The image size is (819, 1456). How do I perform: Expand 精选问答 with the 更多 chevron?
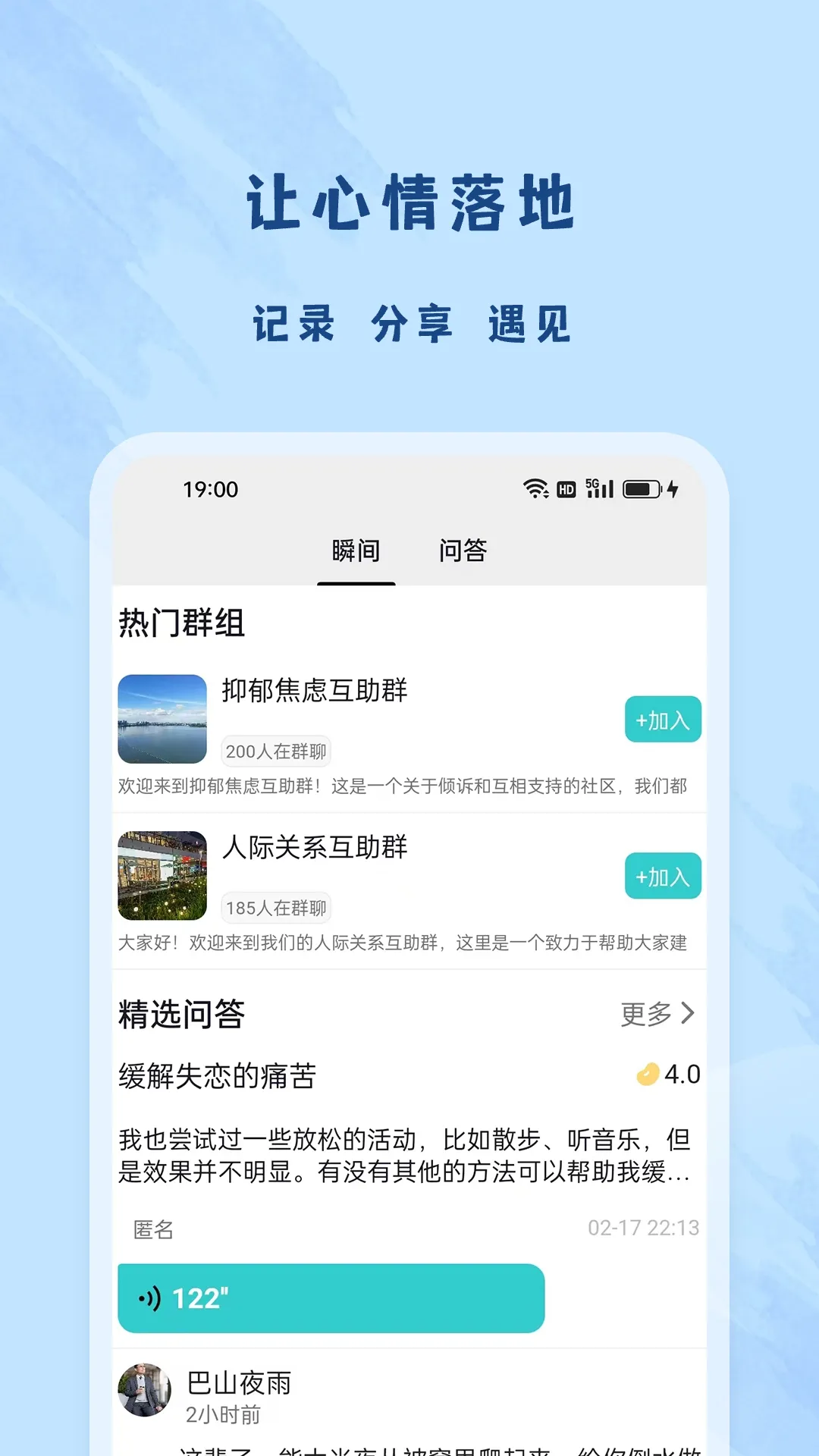click(x=656, y=1012)
